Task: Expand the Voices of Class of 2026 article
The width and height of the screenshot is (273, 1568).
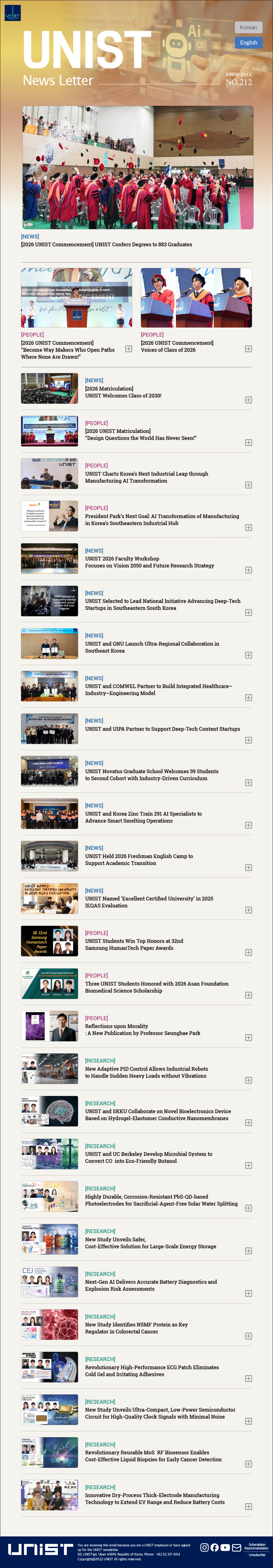Action: coord(248,349)
